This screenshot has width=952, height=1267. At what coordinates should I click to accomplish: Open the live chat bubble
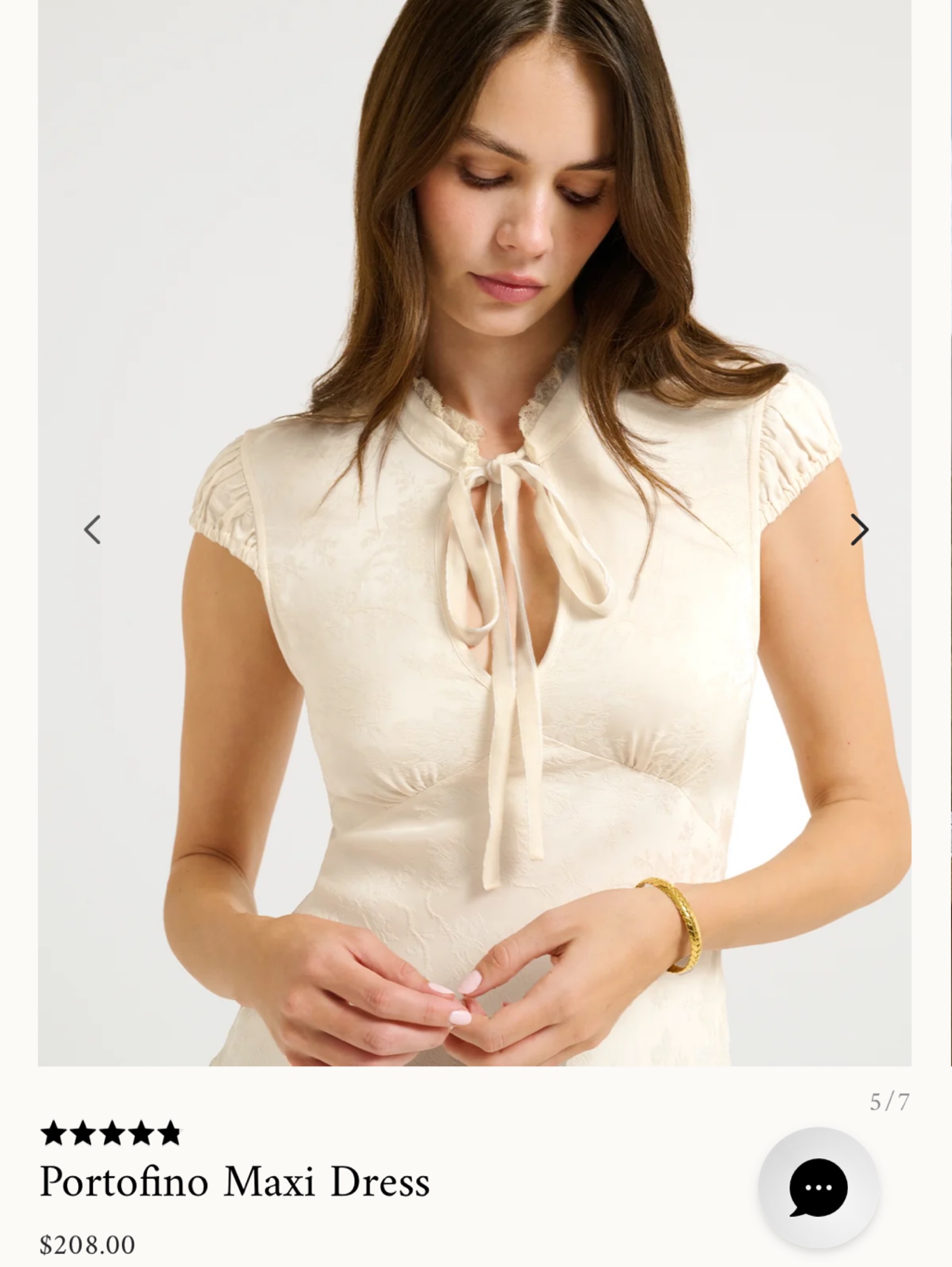click(x=819, y=1188)
